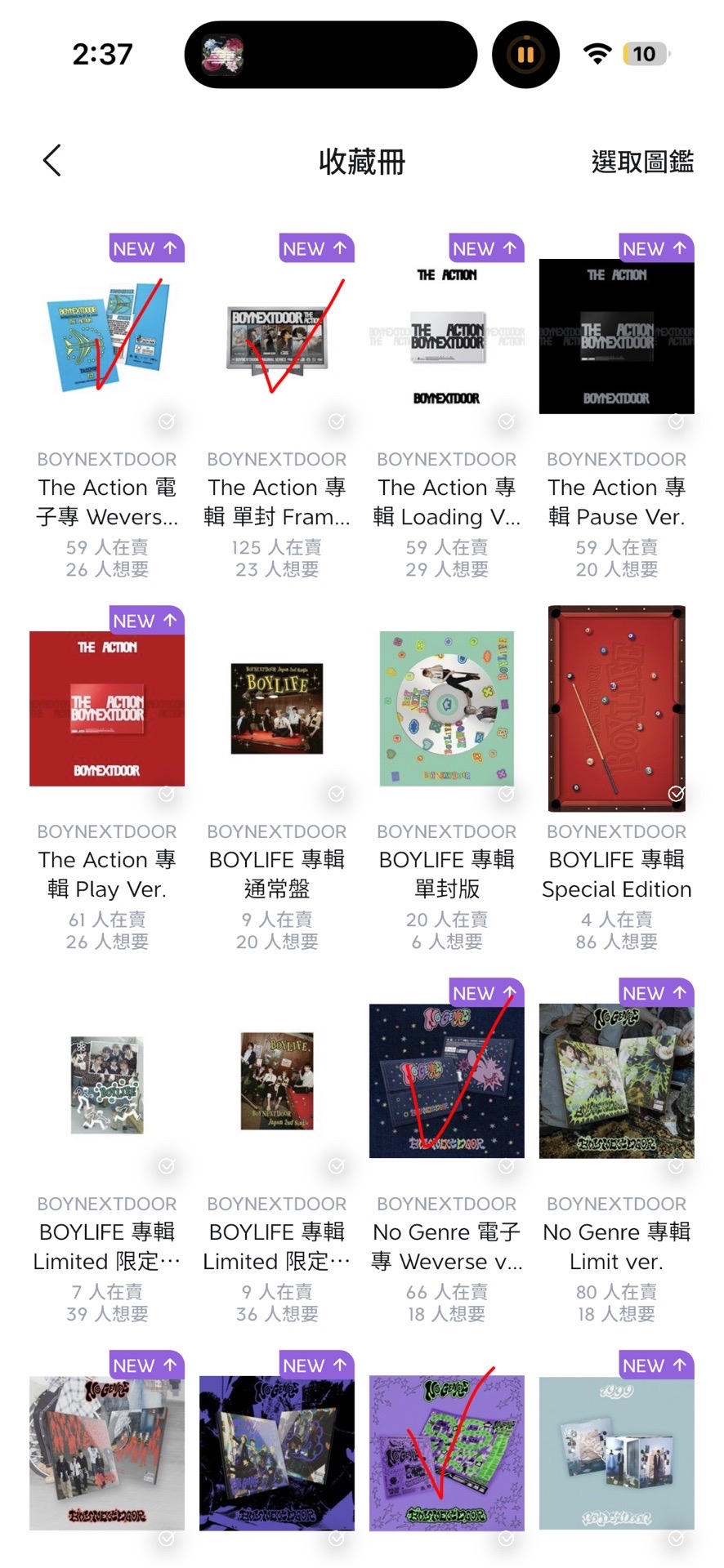724x1568 pixels.
Task: Open The Action 專輯 Play Ver. card
Action: click(x=107, y=709)
